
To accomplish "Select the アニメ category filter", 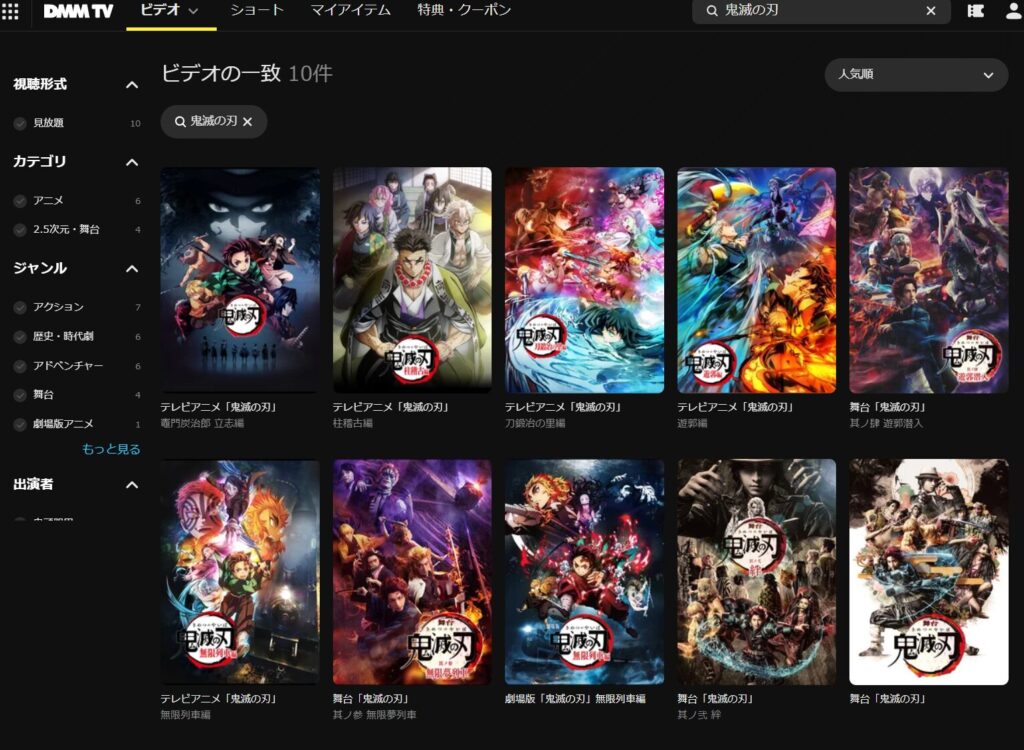I will pos(20,201).
